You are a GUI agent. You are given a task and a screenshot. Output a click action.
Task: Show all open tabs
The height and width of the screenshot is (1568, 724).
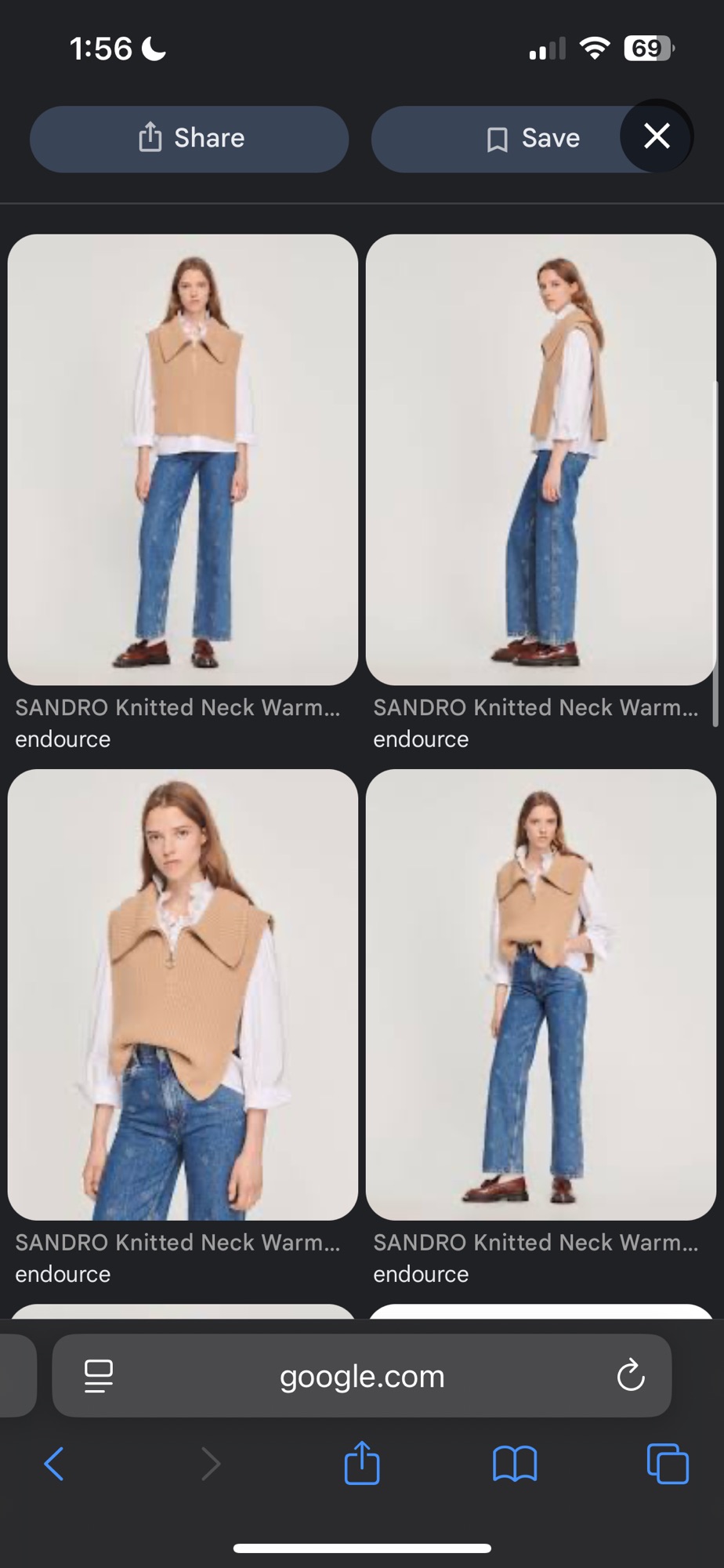(668, 1463)
